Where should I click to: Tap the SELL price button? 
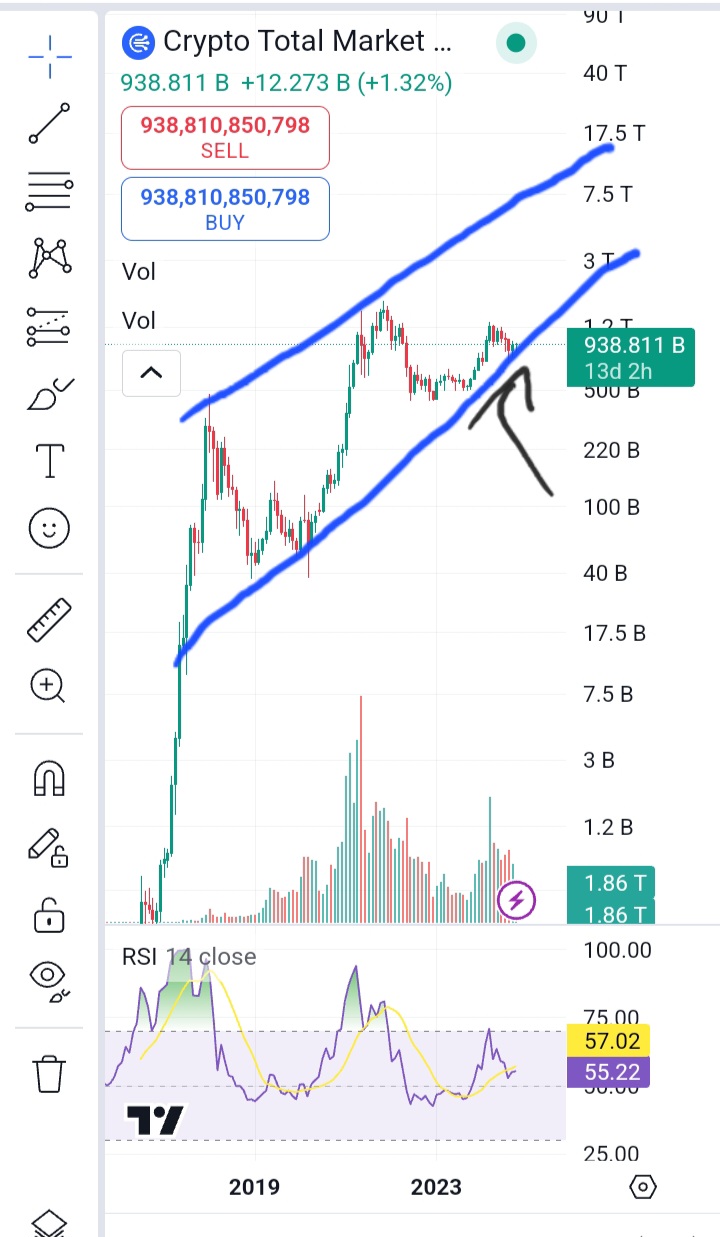pos(225,138)
